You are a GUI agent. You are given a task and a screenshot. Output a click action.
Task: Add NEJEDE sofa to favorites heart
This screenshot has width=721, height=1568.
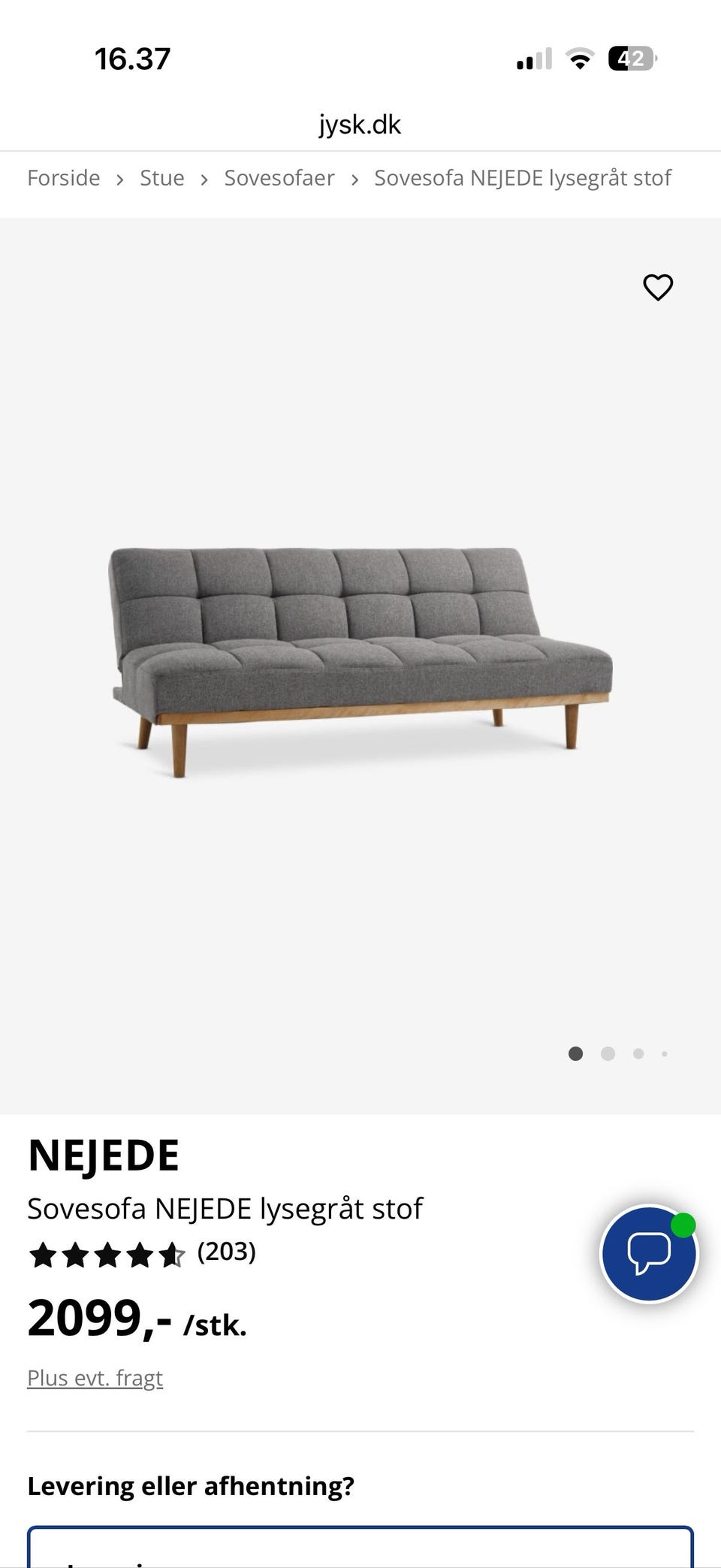(658, 287)
